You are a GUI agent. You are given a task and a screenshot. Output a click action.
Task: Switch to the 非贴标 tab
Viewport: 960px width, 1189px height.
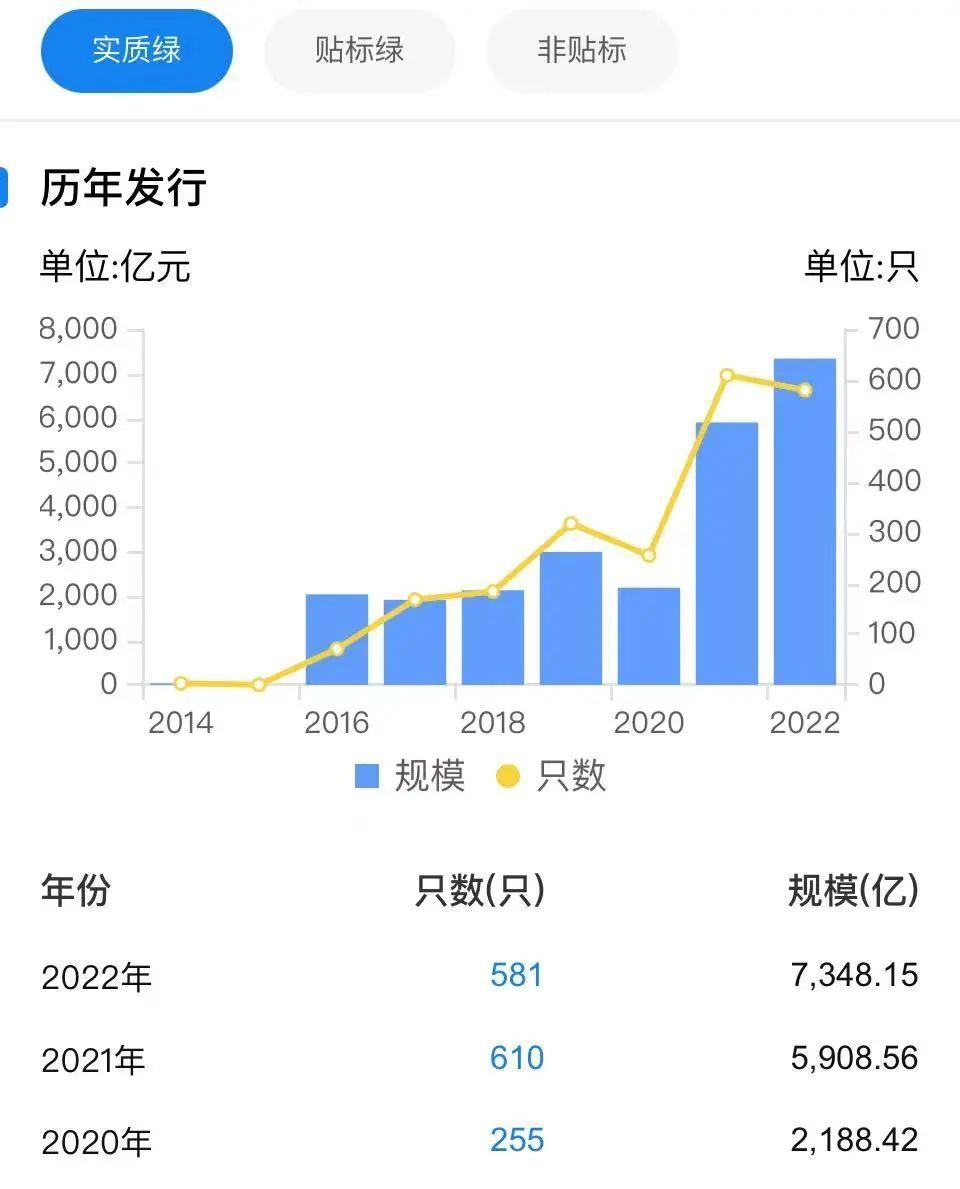click(581, 51)
